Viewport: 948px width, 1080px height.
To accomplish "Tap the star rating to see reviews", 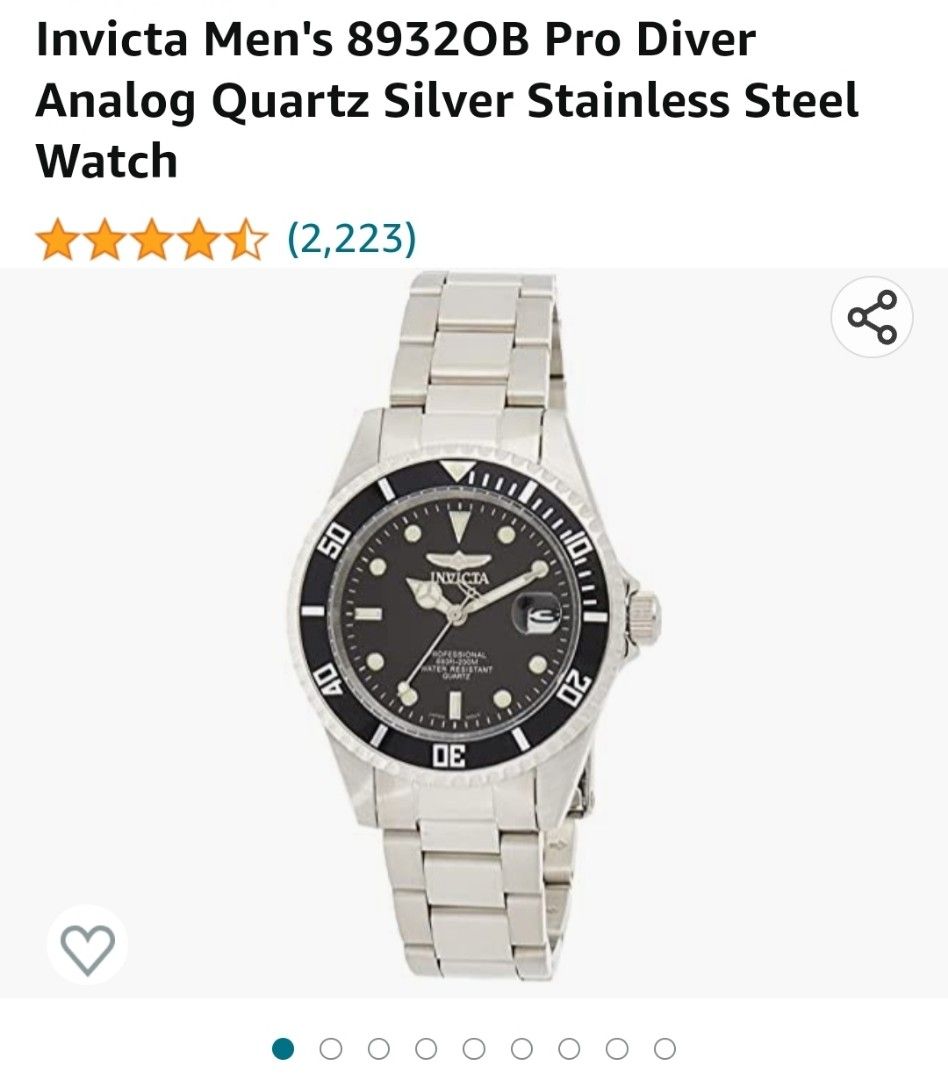I will click(x=152, y=241).
